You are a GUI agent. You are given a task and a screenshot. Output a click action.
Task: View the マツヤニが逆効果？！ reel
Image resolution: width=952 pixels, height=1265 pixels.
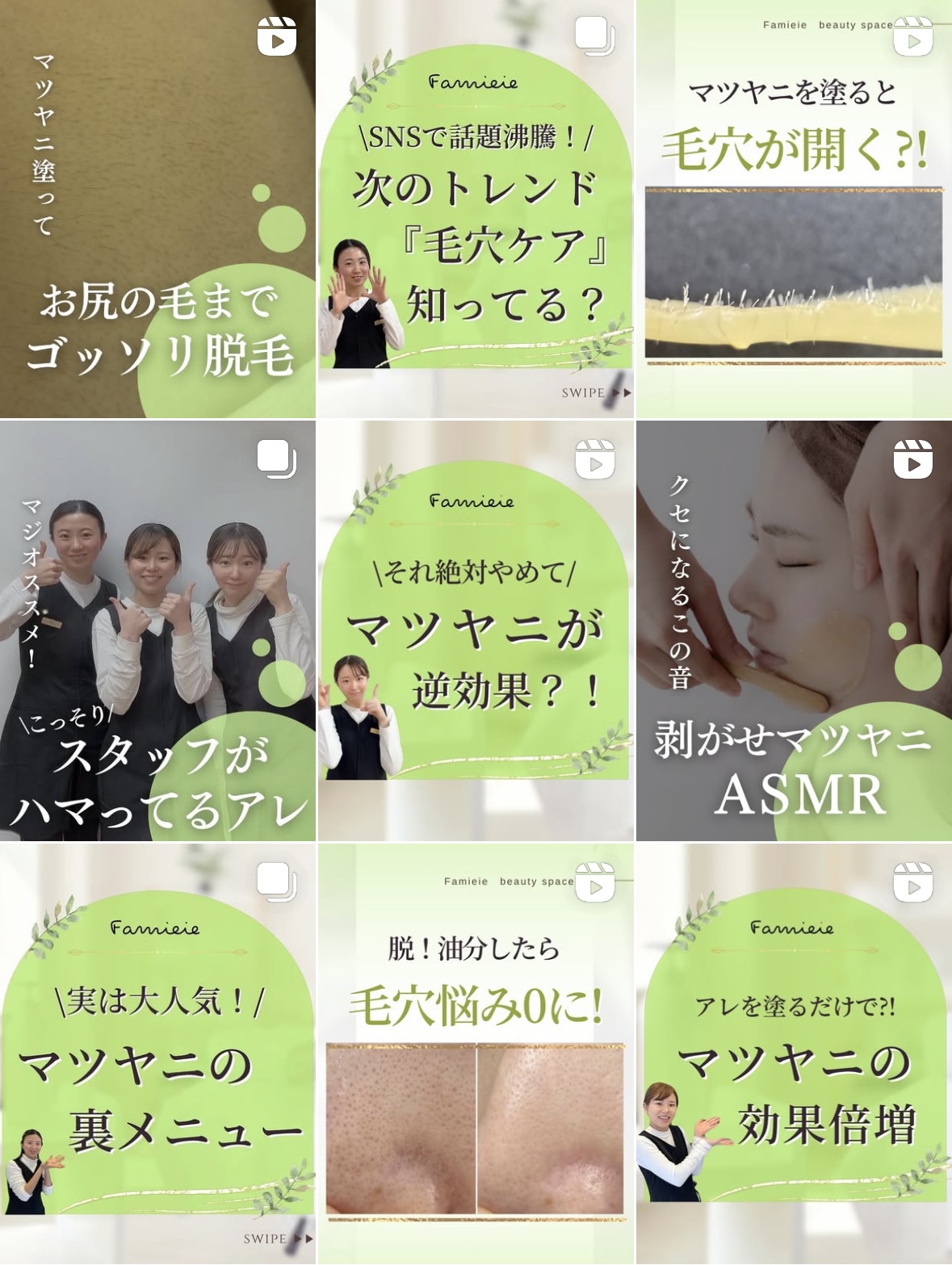[475, 631]
